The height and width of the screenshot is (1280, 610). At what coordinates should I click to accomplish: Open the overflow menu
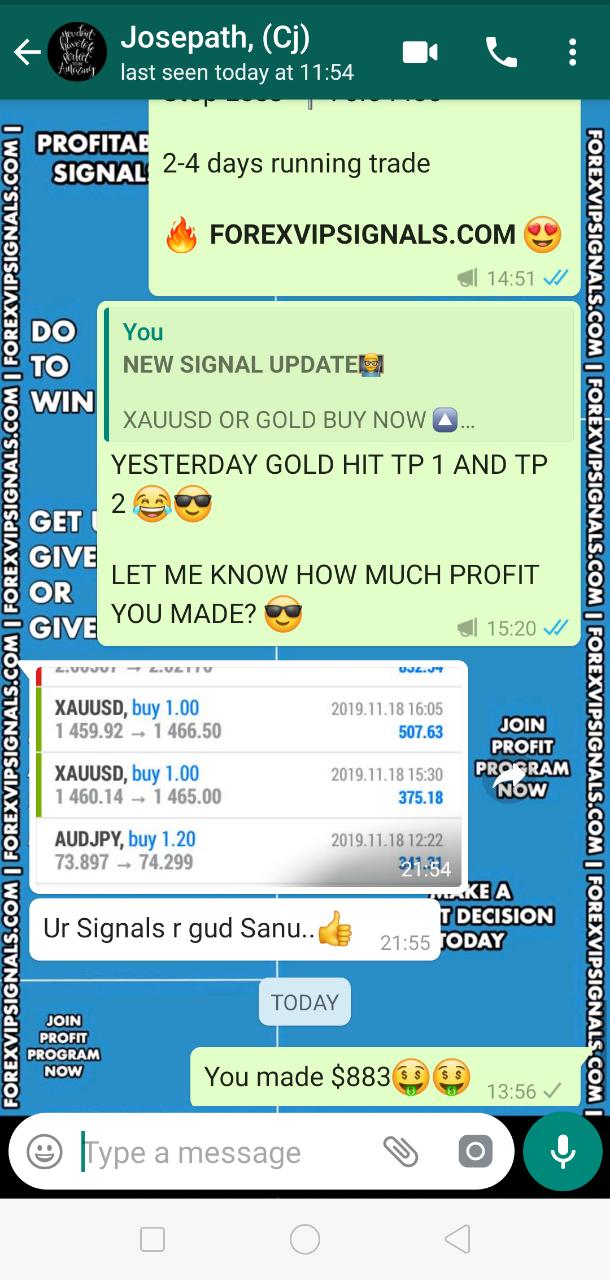point(572,52)
